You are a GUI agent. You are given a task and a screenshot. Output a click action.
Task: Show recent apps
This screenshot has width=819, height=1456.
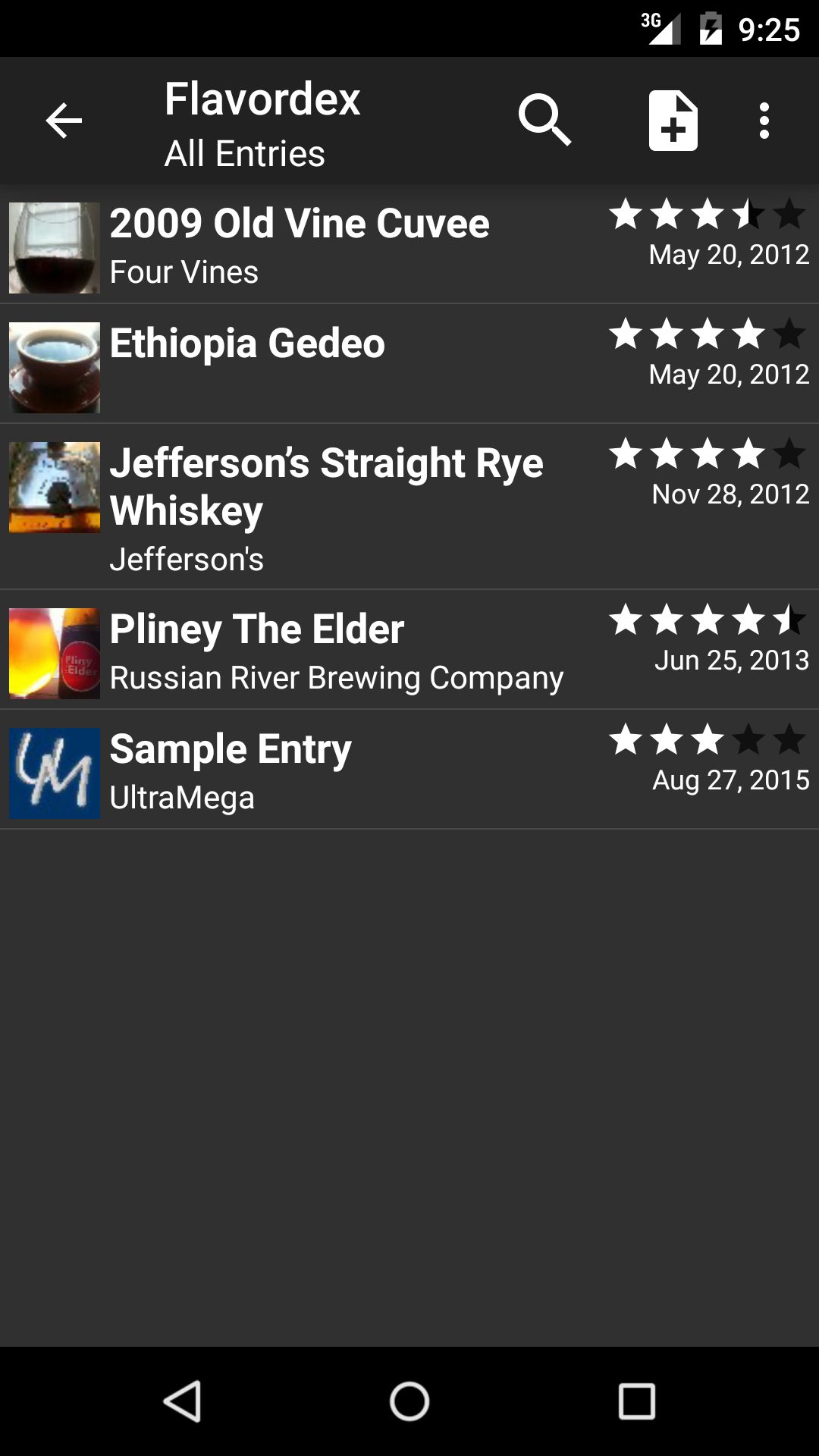(x=636, y=1401)
